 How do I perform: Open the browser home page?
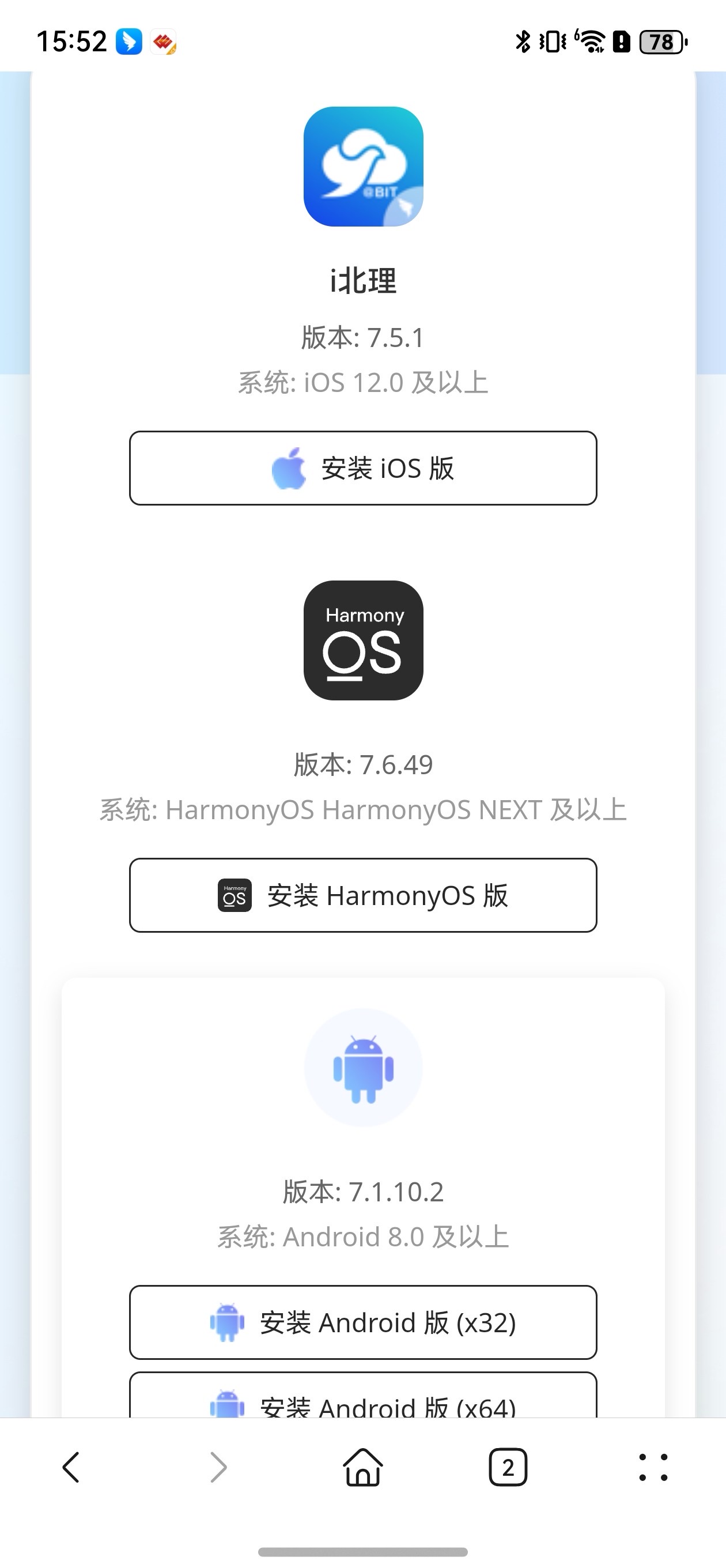point(362,1468)
